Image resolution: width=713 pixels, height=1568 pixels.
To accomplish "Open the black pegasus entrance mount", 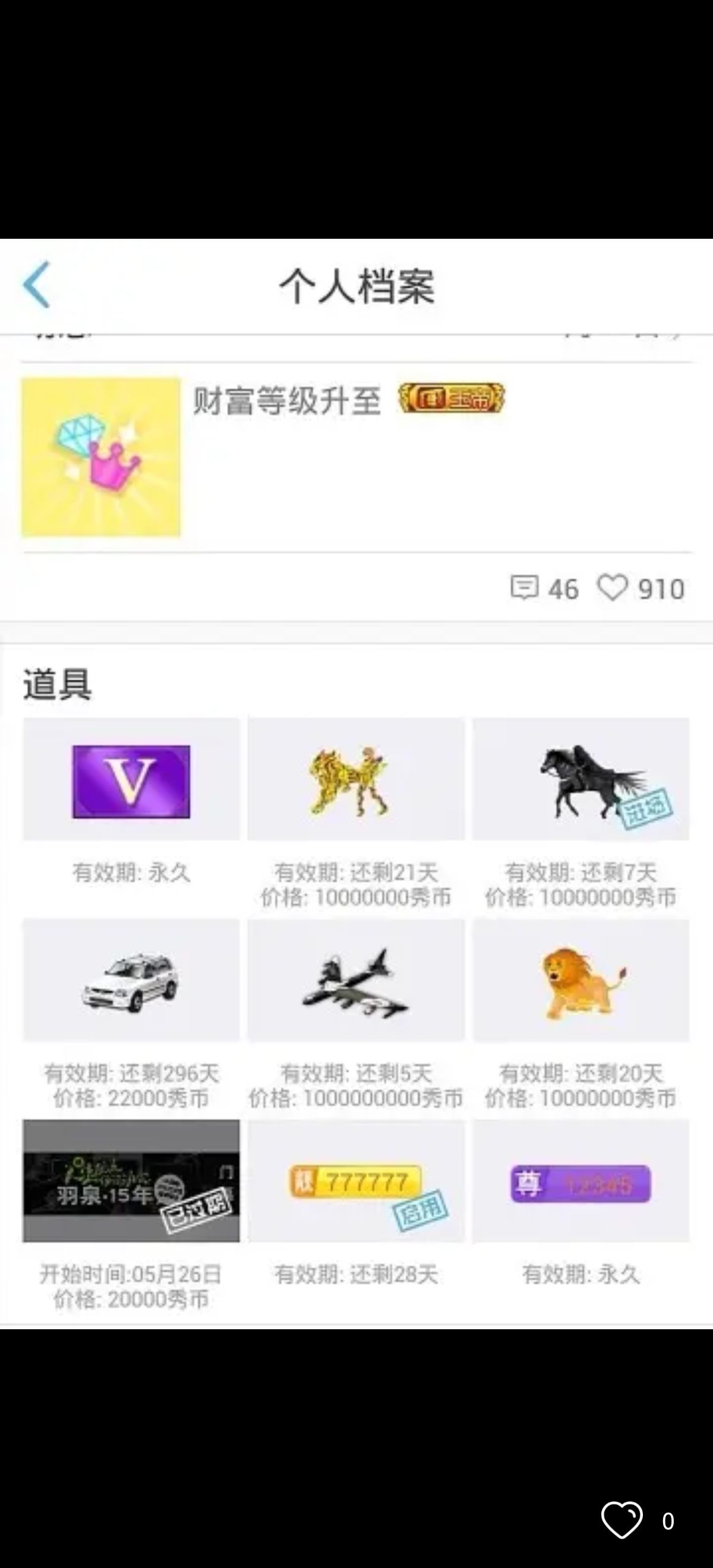I will pos(582,785).
